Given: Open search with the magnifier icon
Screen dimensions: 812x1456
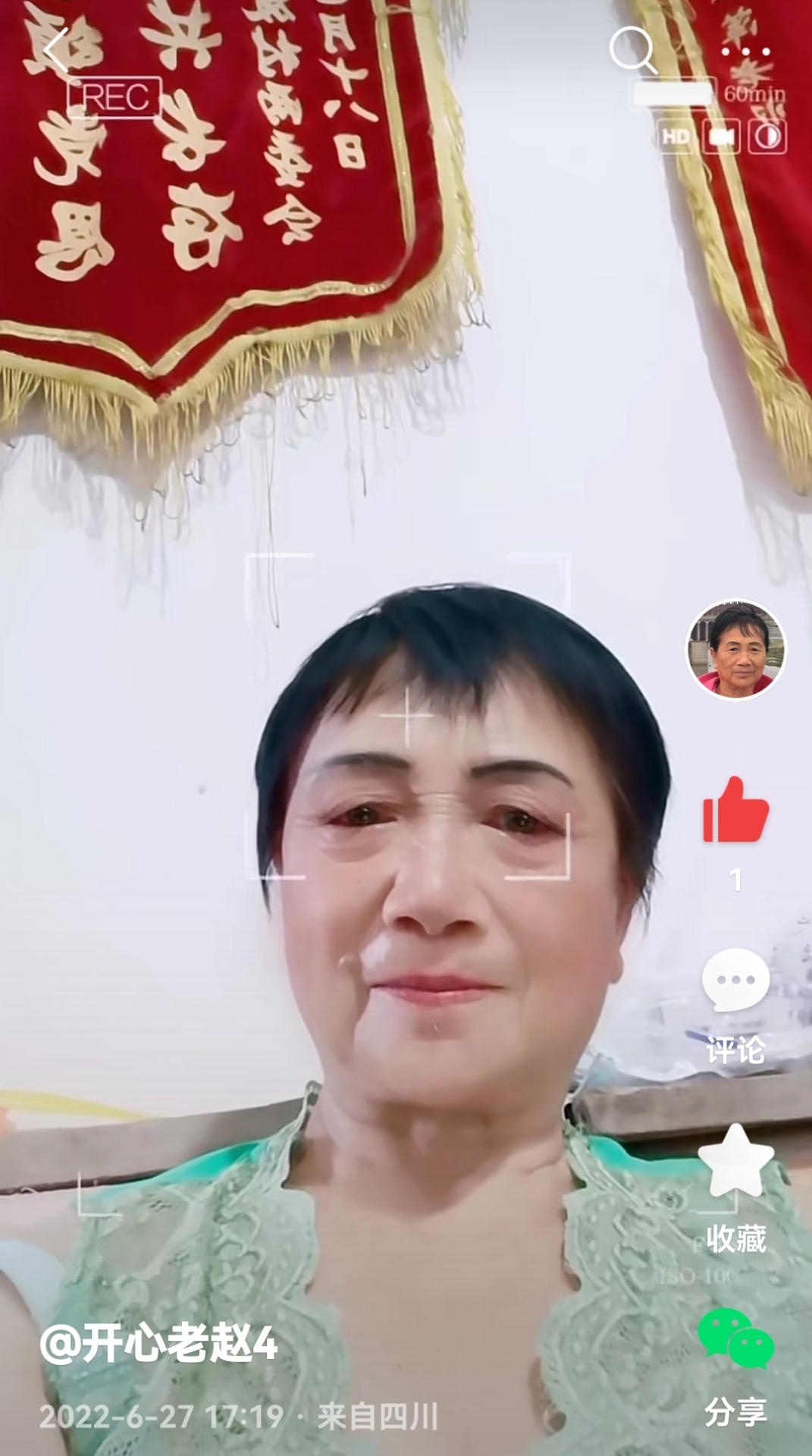Looking at the screenshot, I should [632, 50].
